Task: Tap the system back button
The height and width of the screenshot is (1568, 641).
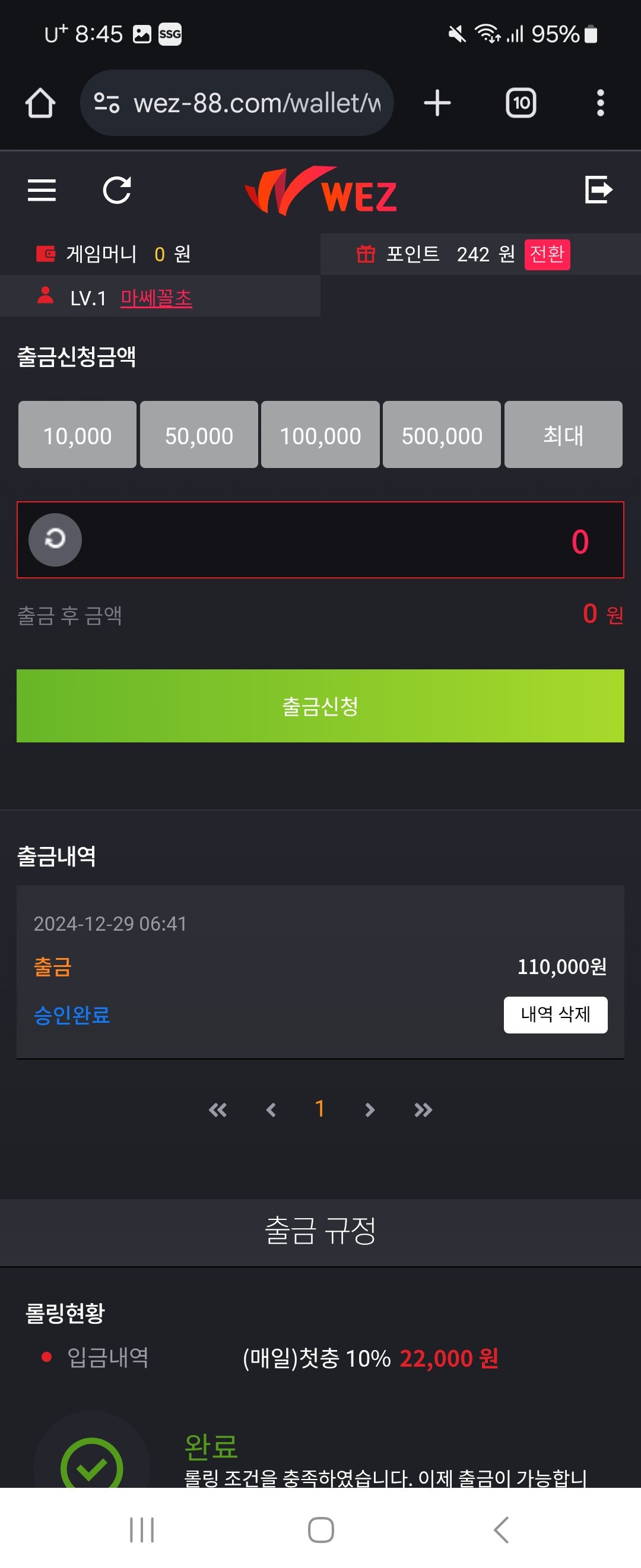Action: (500, 1529)
